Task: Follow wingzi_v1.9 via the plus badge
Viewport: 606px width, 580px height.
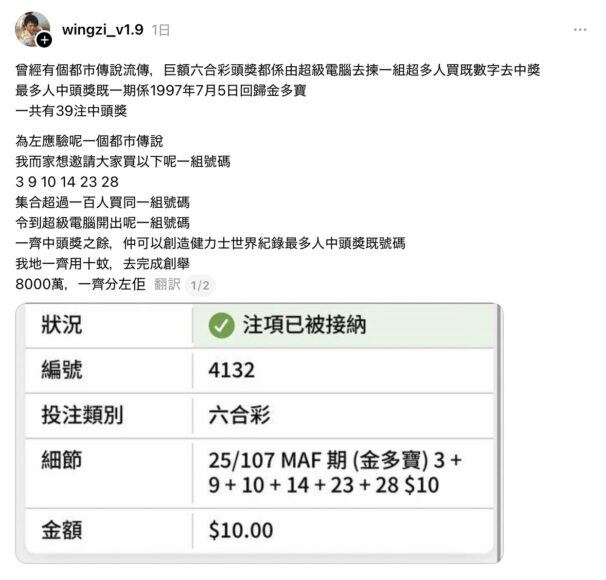Action: pyautogui.click(x=44, y=40)
